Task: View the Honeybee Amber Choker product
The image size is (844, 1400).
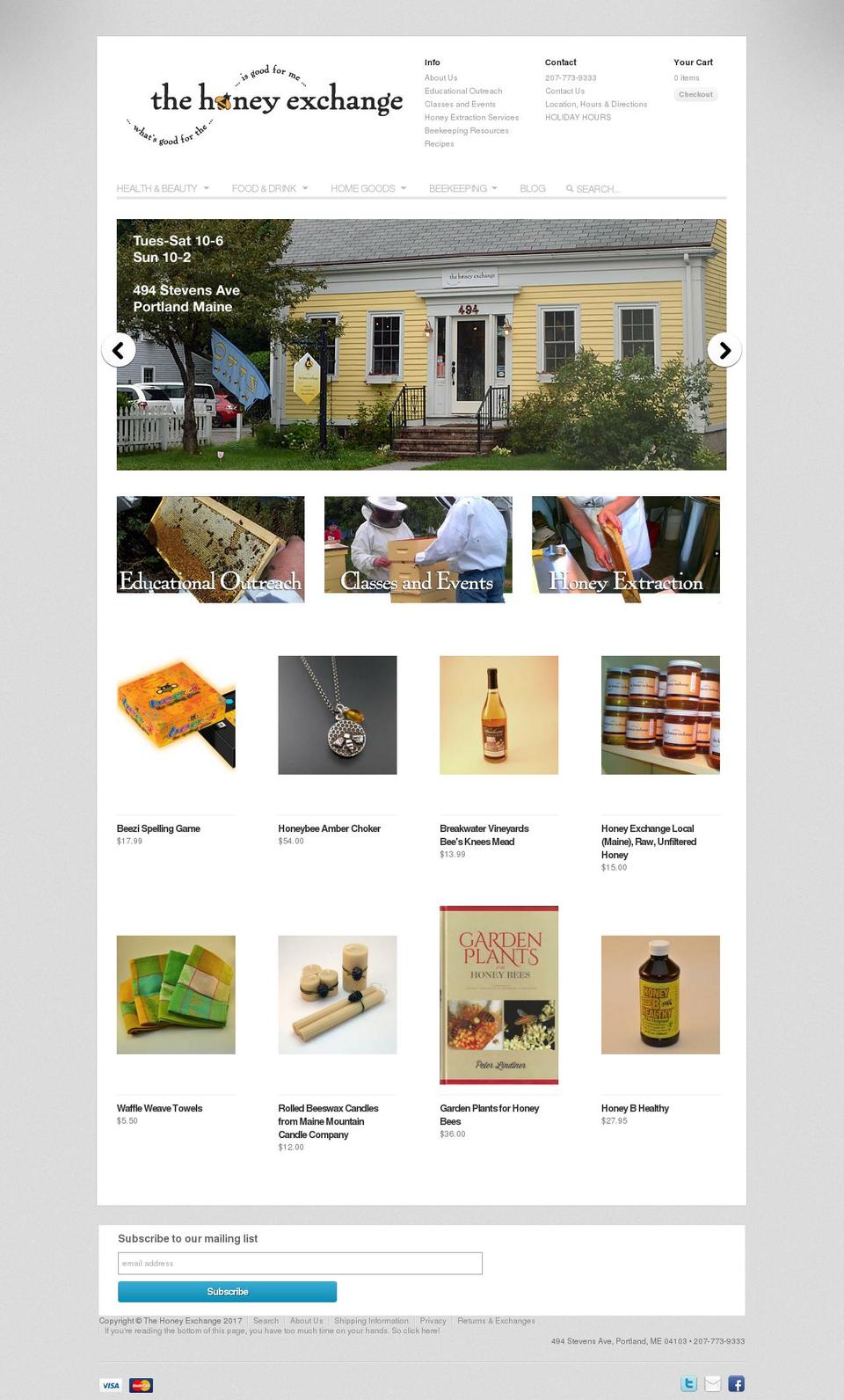Action: [x=337, y=714]
